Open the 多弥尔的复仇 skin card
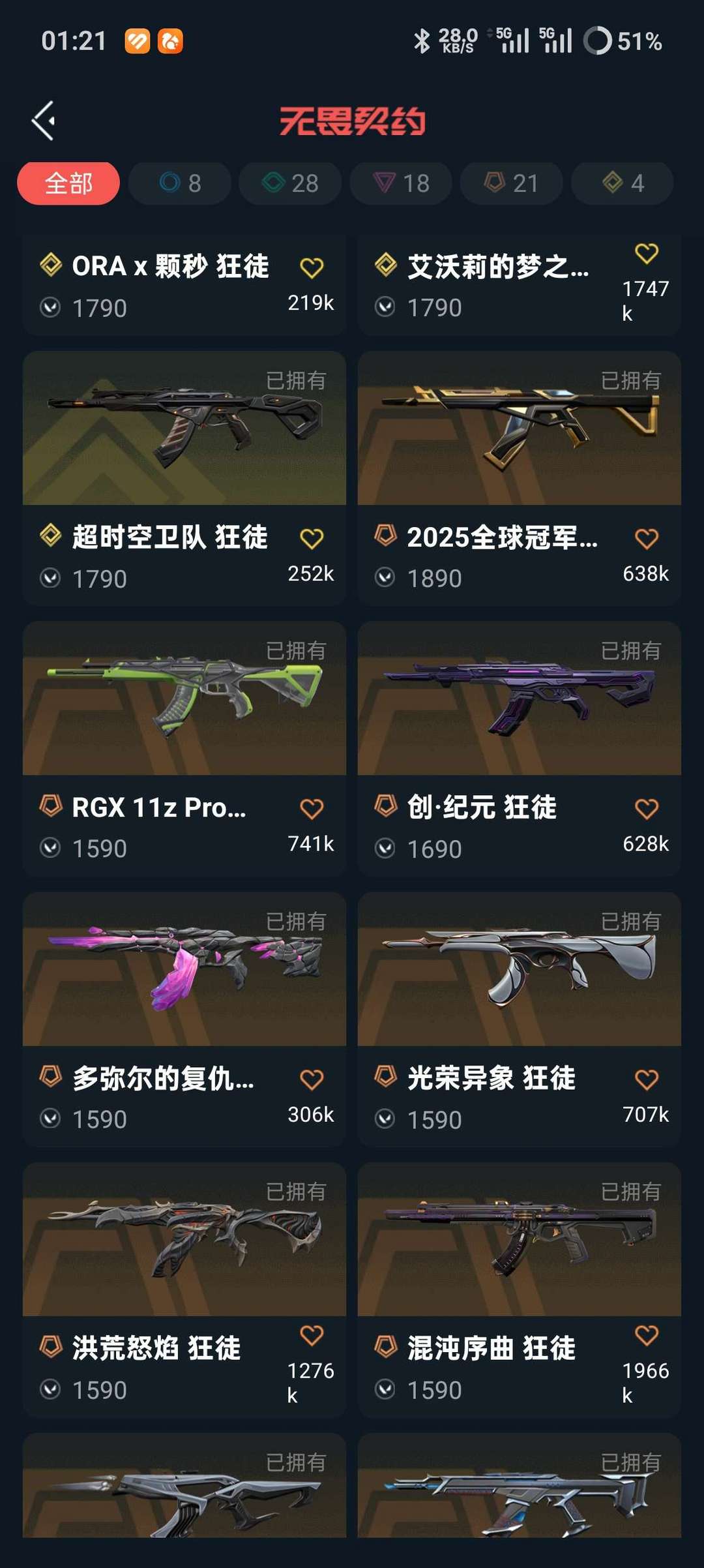The height and width of the screenshot is (1568, 704). tap(184, 1019)
